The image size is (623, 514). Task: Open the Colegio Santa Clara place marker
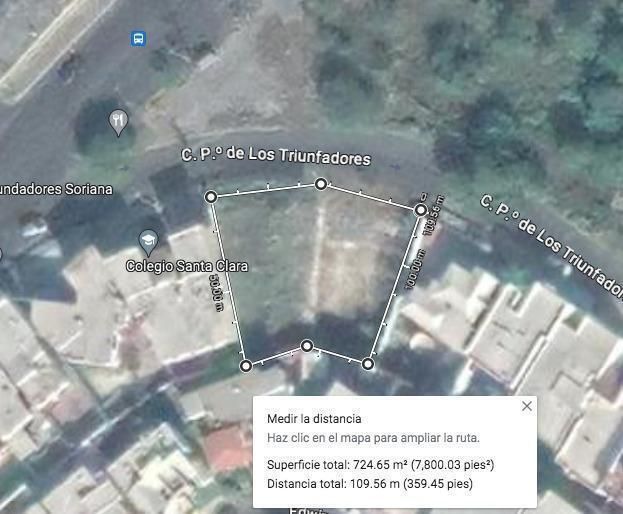click(148, 243)
